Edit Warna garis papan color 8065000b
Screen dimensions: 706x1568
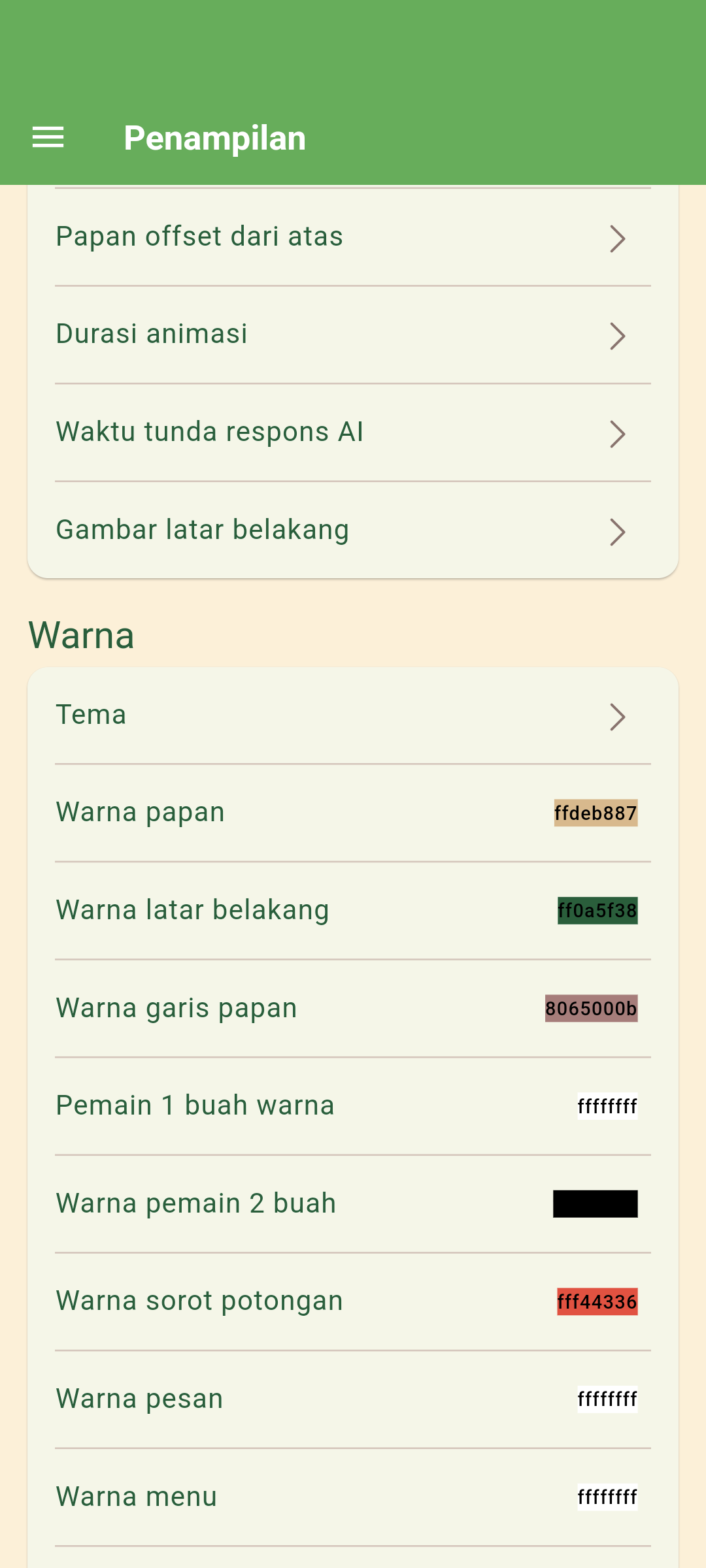pos(591,1008)
